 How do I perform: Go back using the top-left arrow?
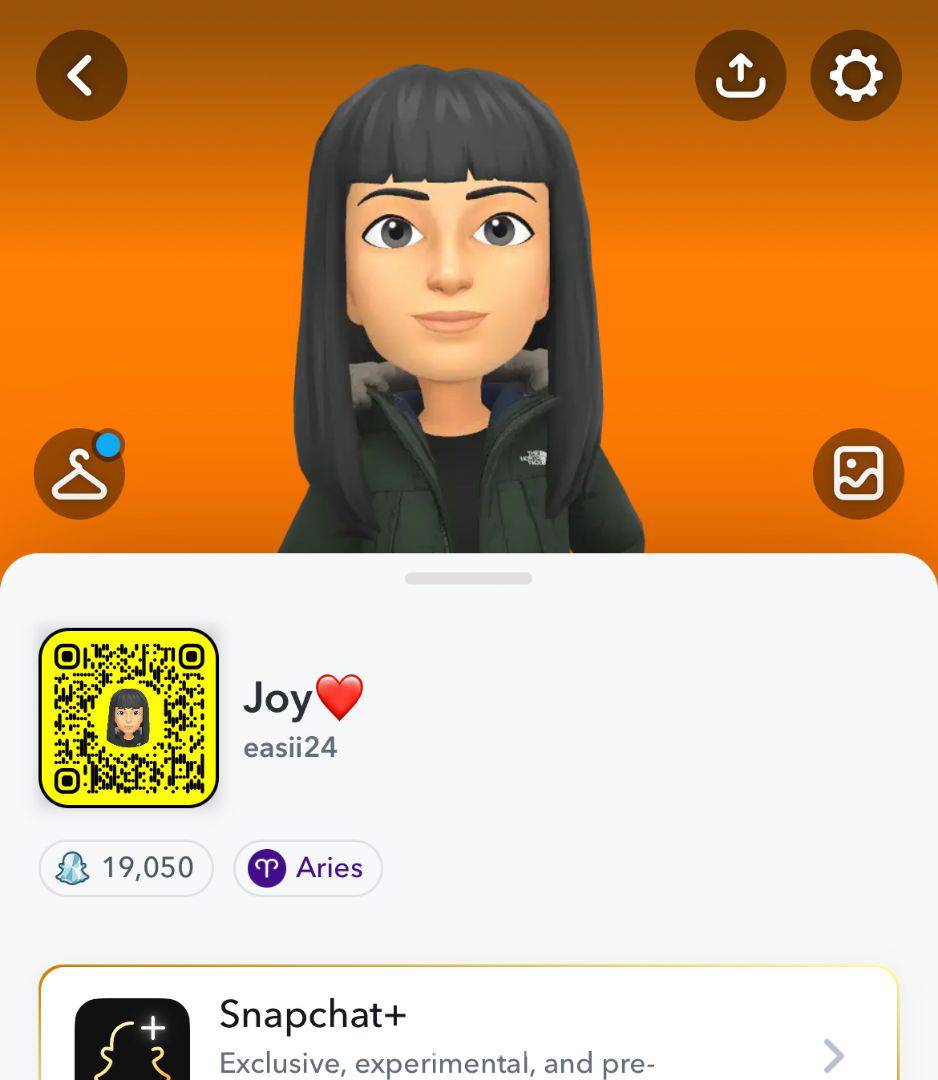(81, 75)
